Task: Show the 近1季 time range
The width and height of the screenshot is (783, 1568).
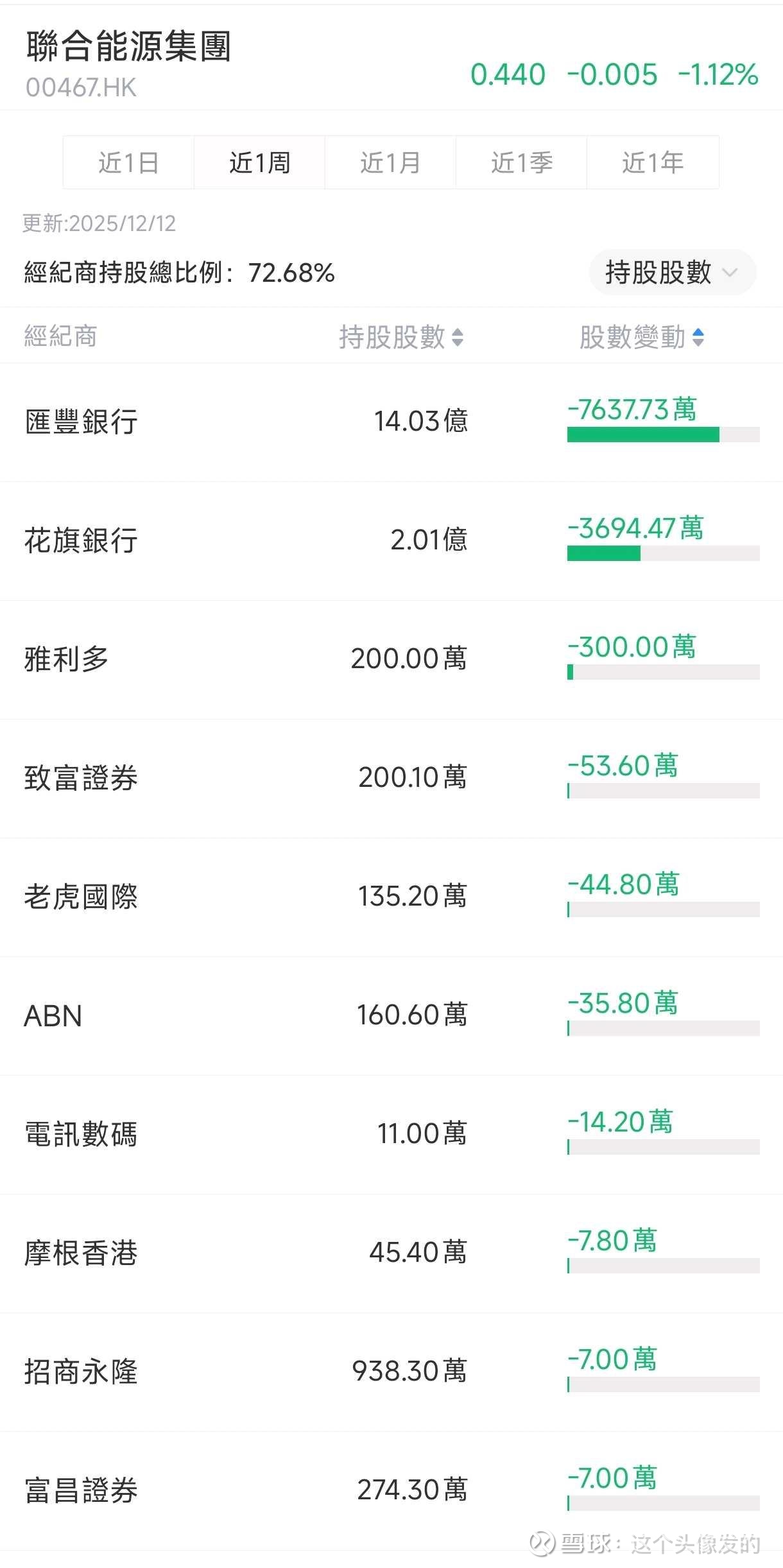Action: pyautogui.click(x=521, y=162)
